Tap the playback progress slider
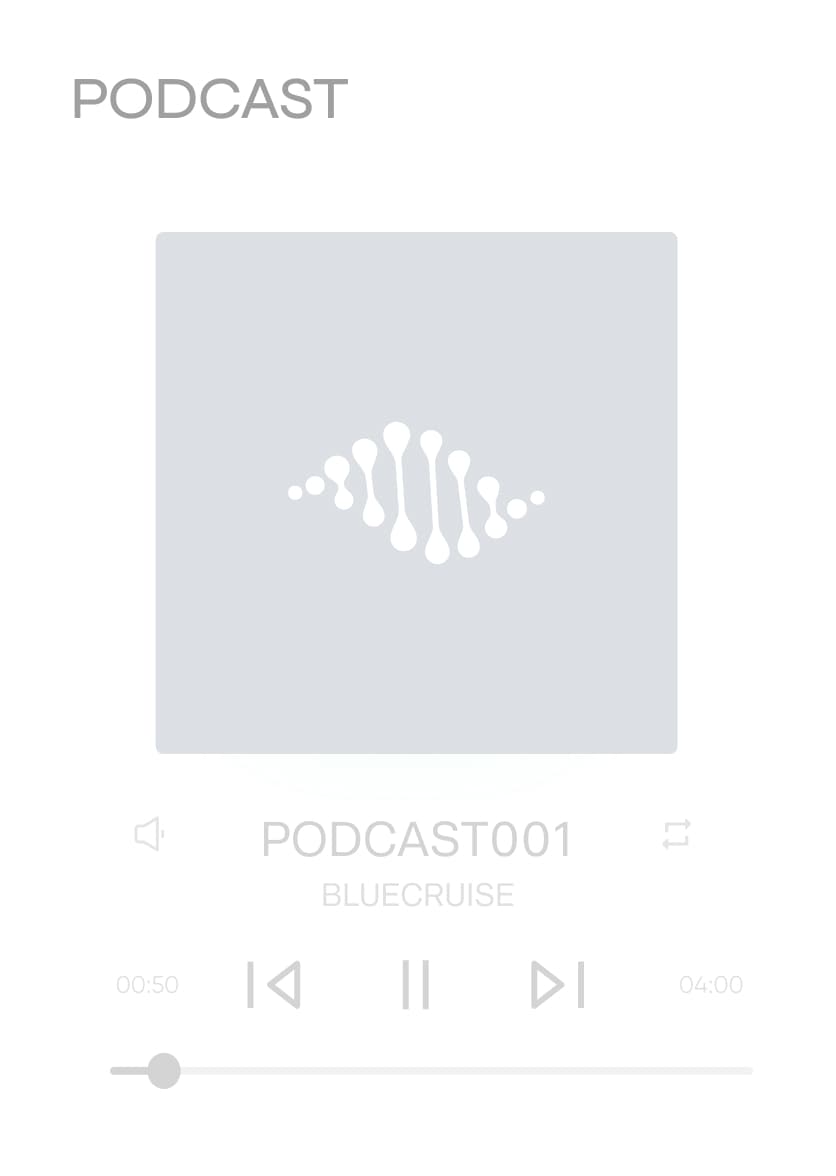This screenshot has width=836, height=1176. [430, 1071]
